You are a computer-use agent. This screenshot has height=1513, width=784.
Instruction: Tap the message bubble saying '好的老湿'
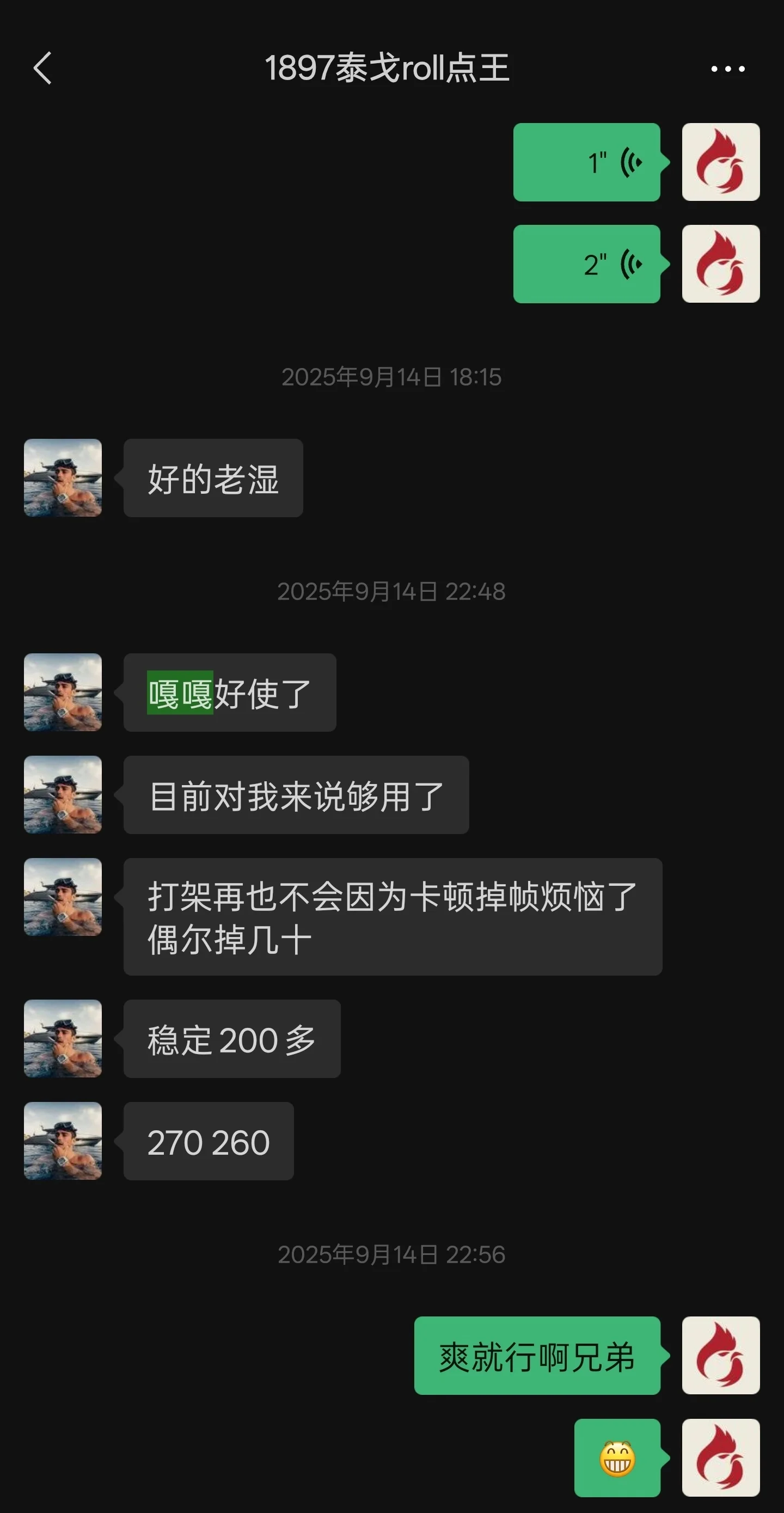point(212,479)
